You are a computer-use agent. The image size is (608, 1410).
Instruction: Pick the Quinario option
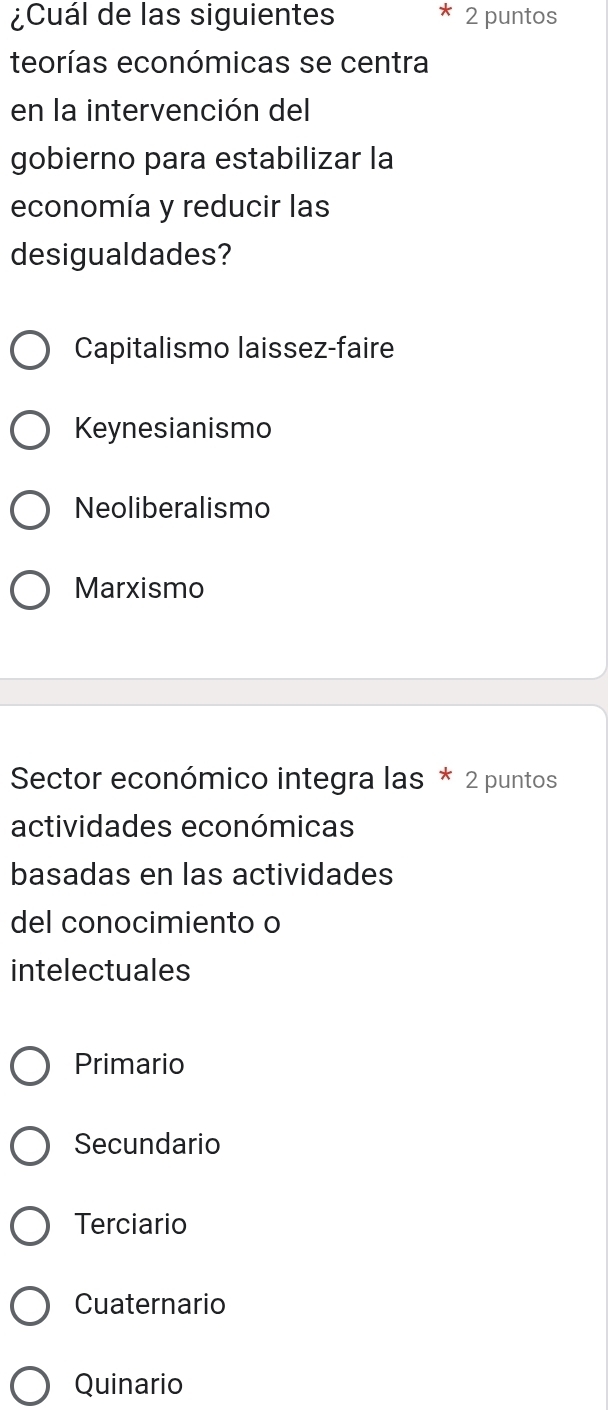click(x=31, y=1386)
